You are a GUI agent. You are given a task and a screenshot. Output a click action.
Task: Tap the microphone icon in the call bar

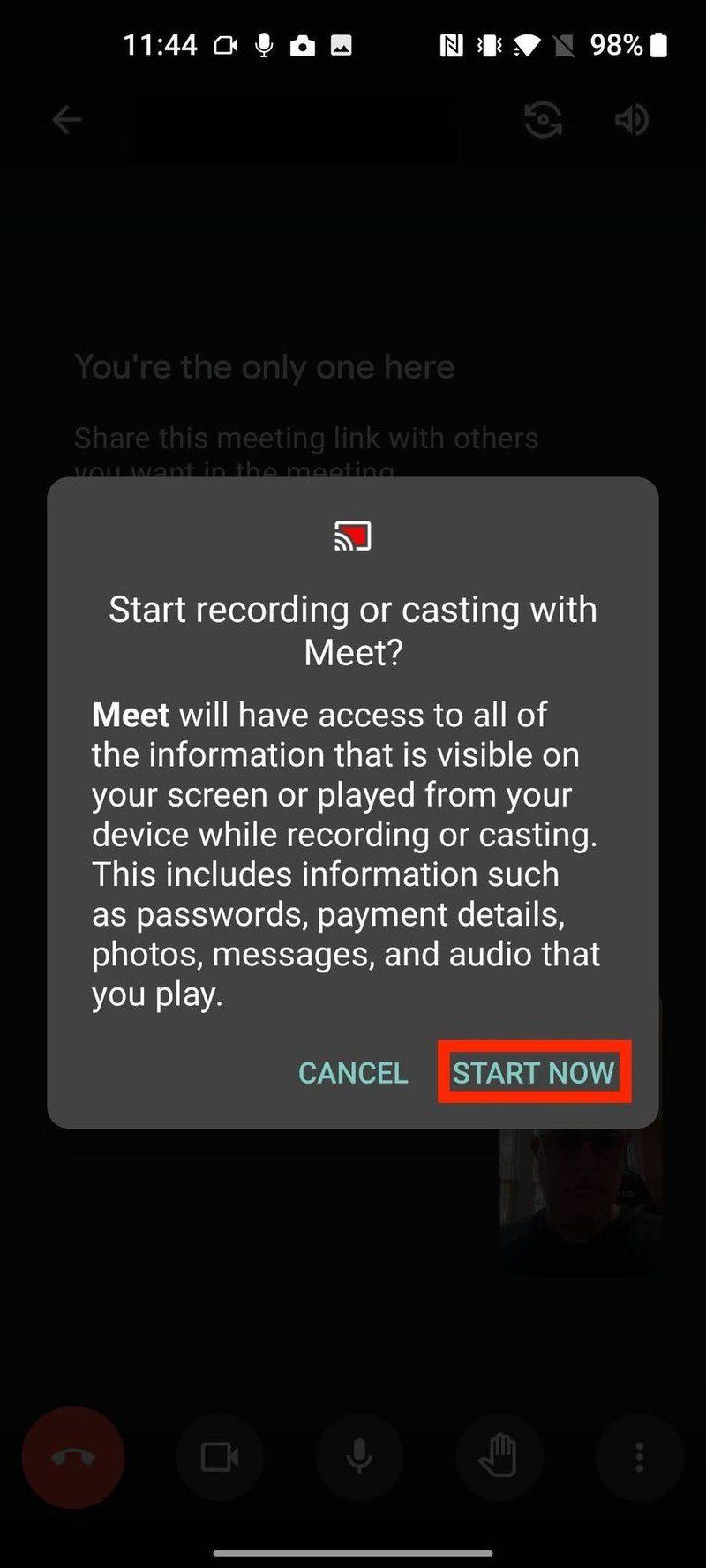[359, 1457]
